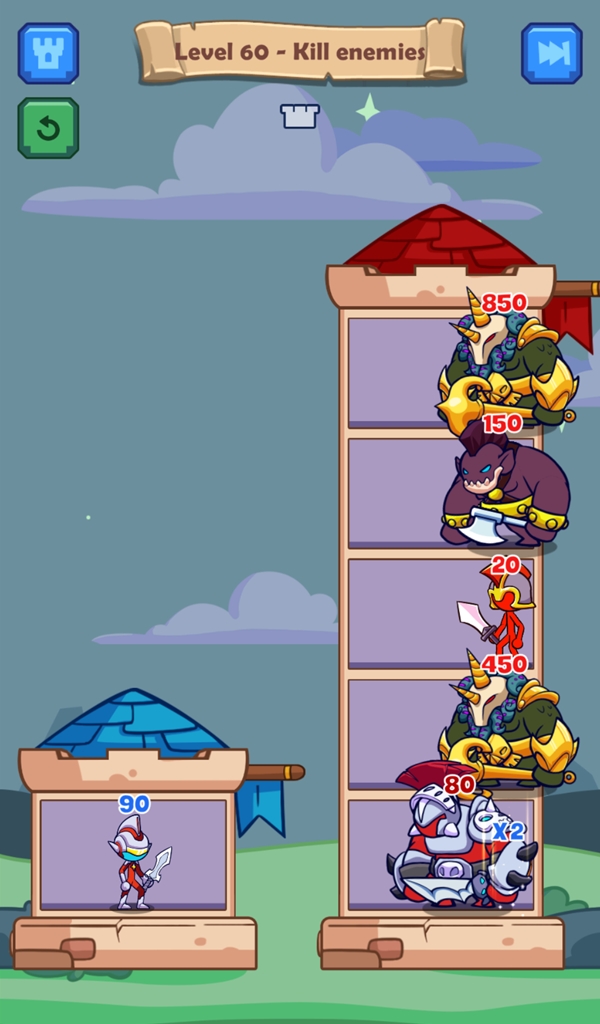Restart the level with the green button

click(48, 128)
